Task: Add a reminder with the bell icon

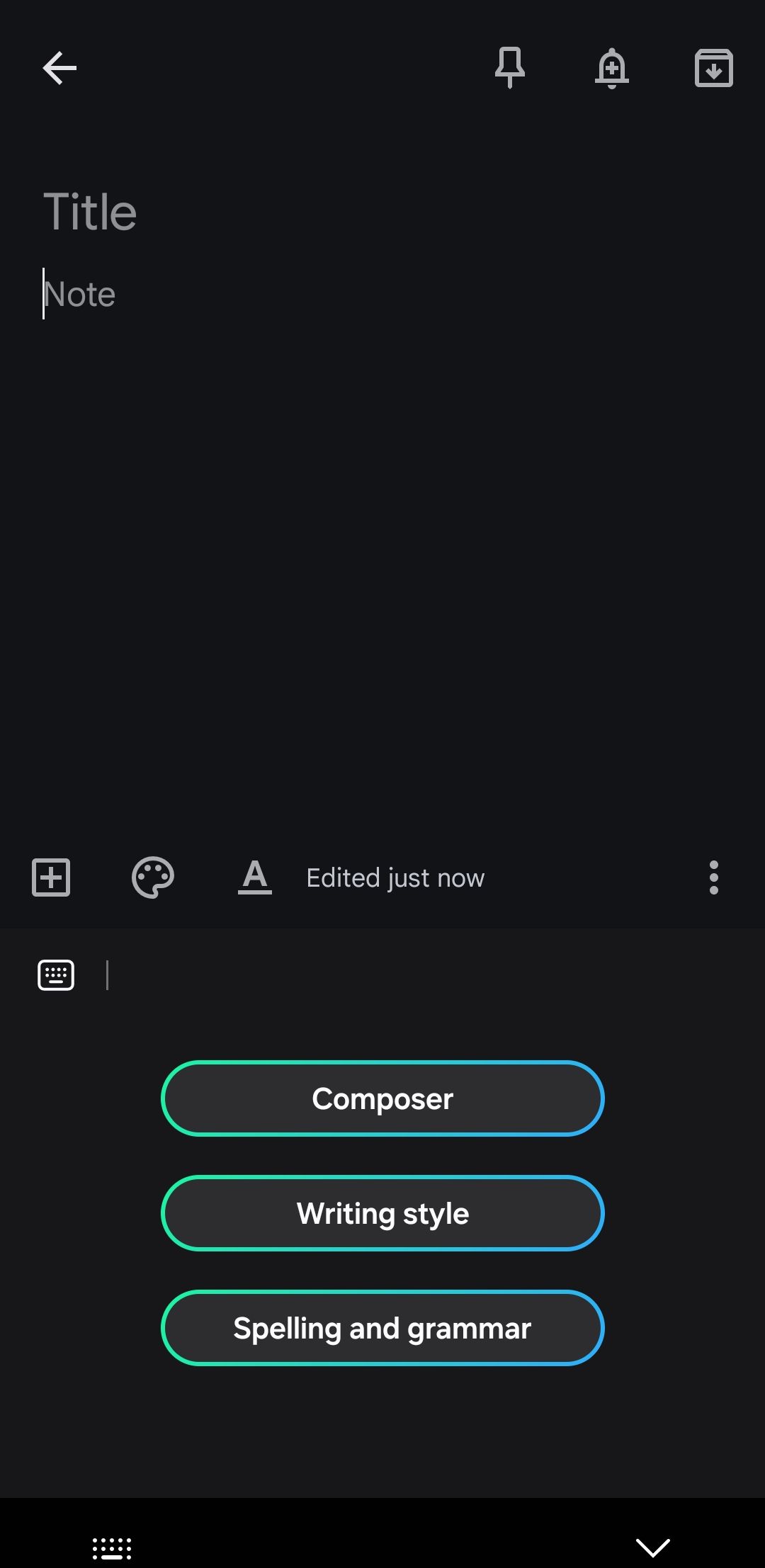Action: coord(611,69)
